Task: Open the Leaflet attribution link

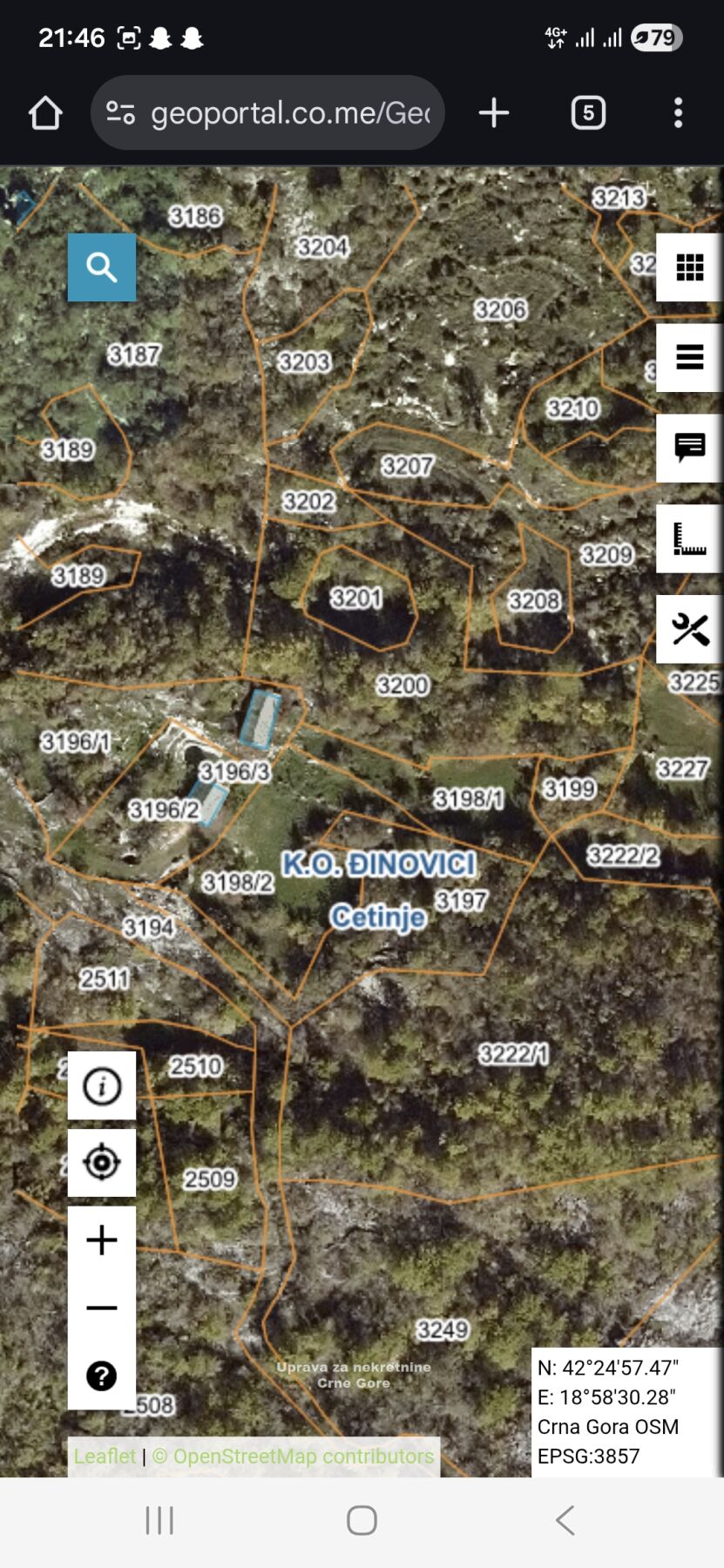Action: pyautogui.click(x=105, y=1456)
